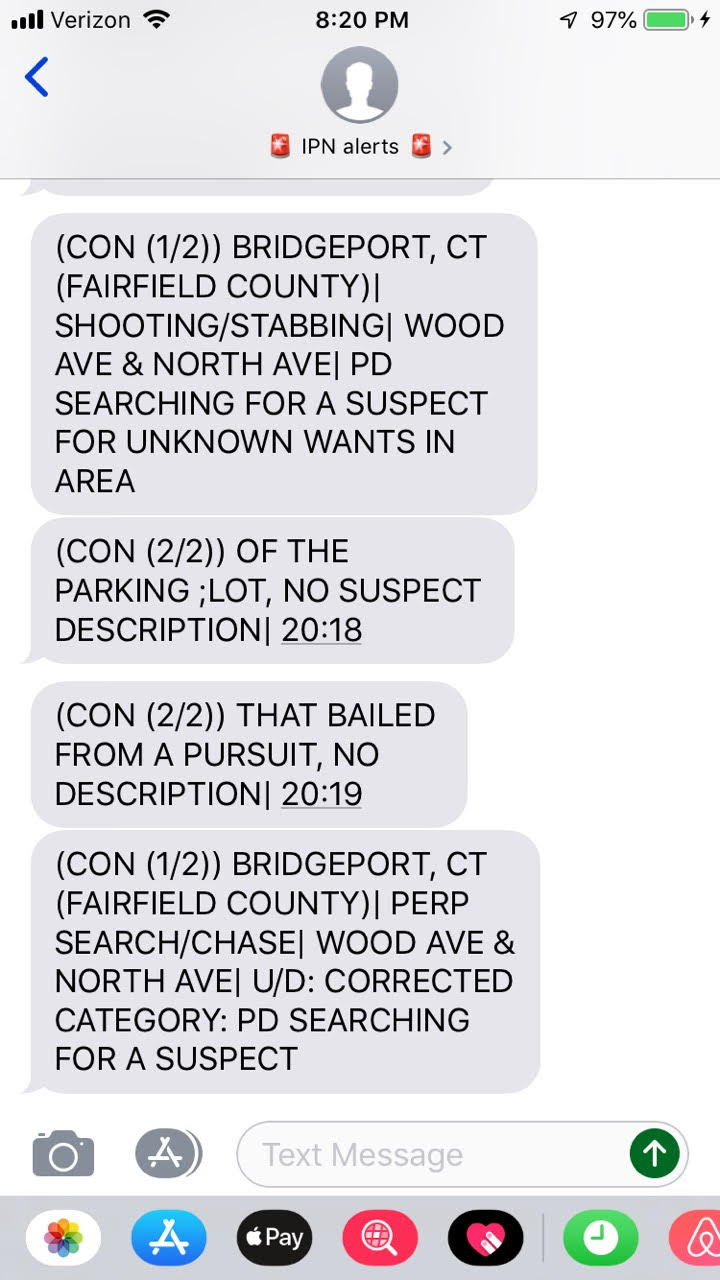Tap the underlined 20:19 time link
720x1280 pixels.
[x=321, y=794]
